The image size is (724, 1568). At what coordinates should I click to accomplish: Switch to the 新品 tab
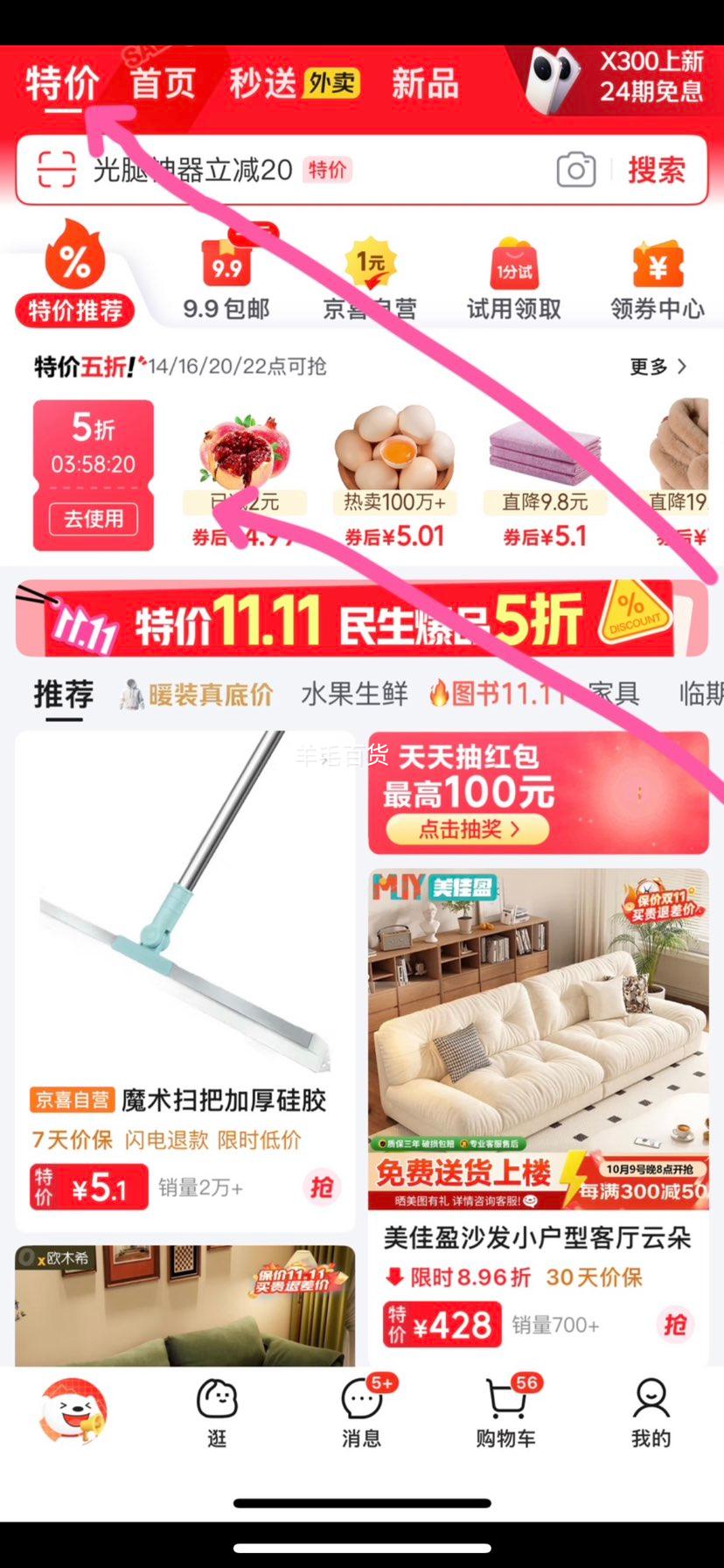424,85
